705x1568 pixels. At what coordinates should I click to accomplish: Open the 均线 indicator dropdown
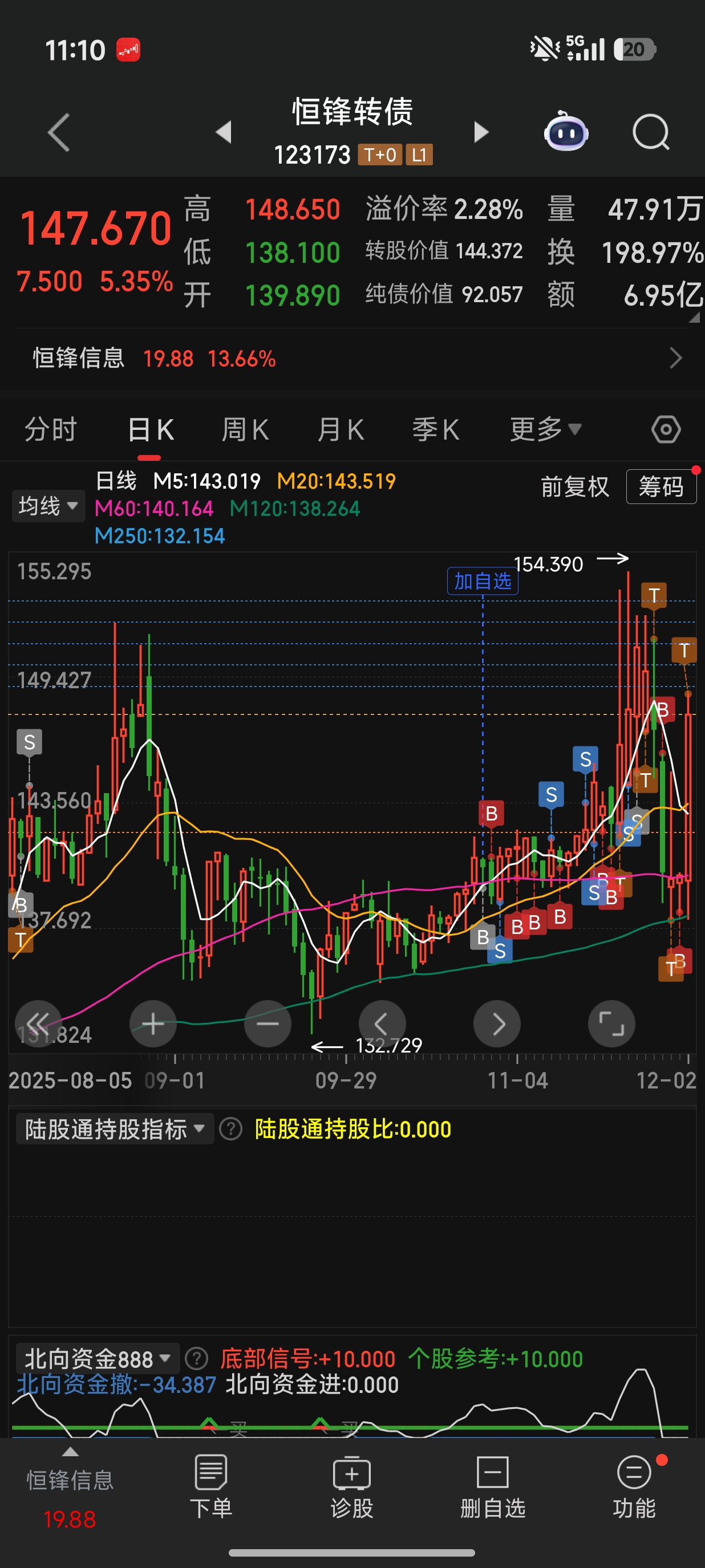tap(48, 506)
